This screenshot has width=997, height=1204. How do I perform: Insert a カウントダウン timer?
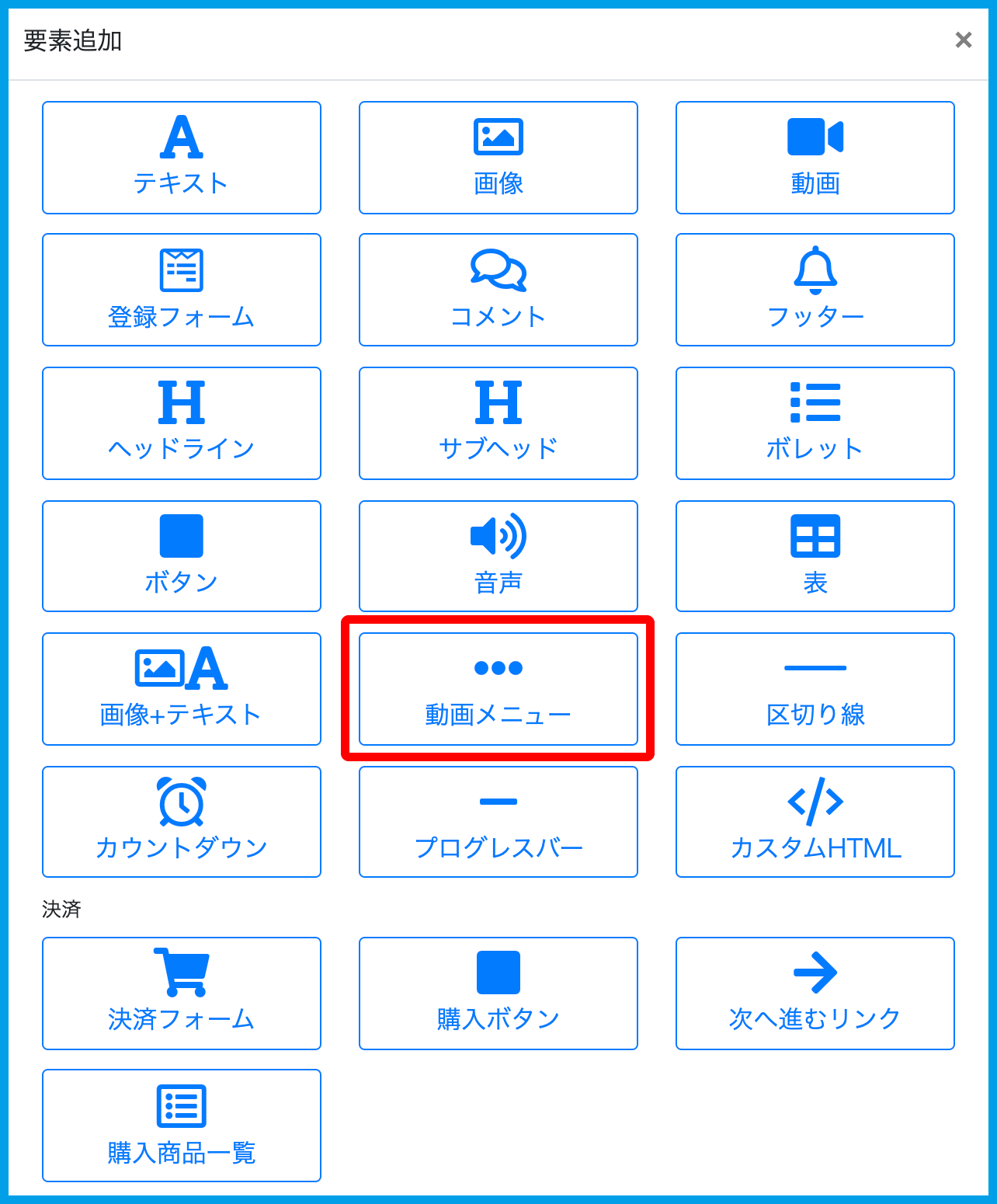click(182, 822)
